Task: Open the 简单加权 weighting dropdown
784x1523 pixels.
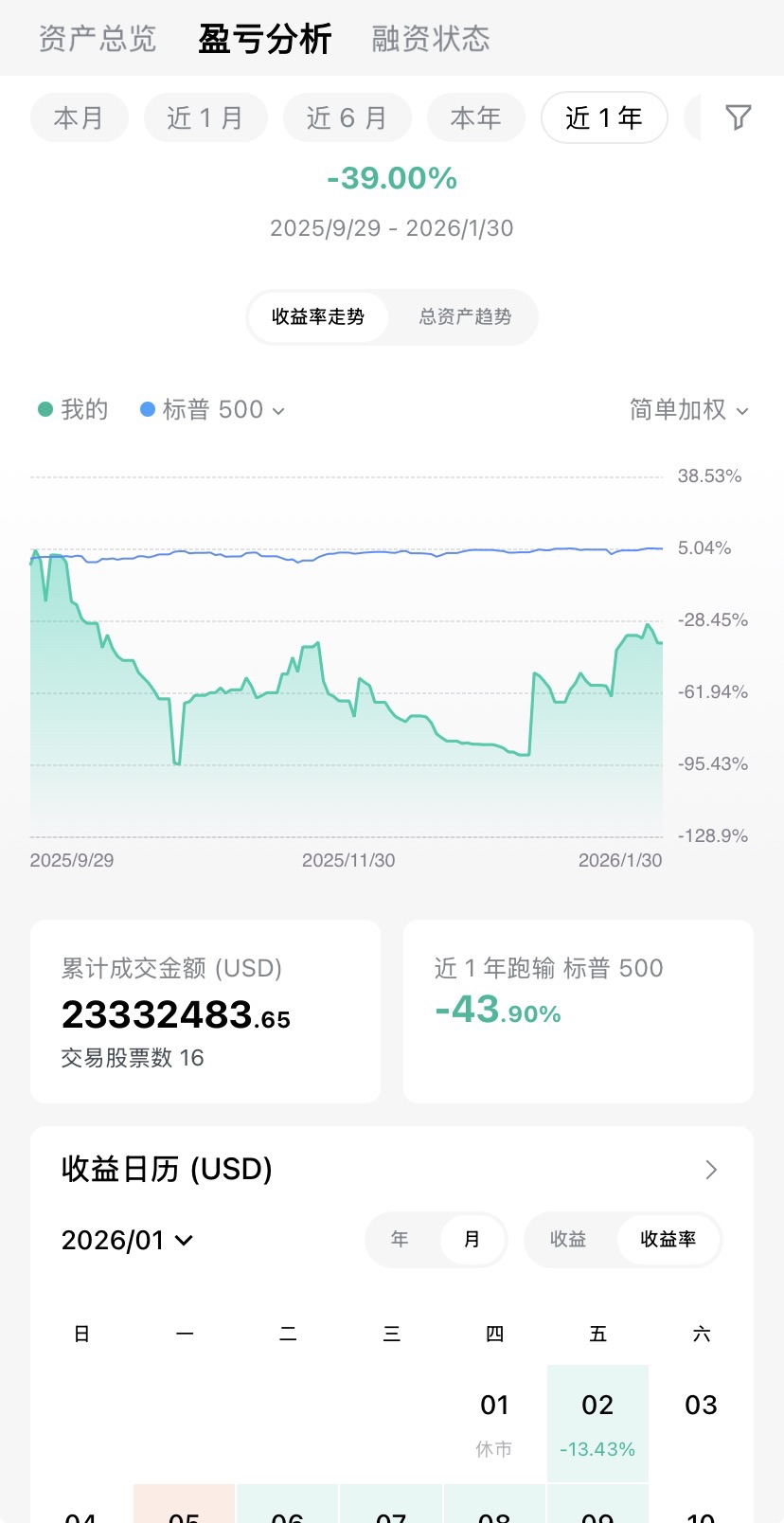Action: [x=689, y=410]
